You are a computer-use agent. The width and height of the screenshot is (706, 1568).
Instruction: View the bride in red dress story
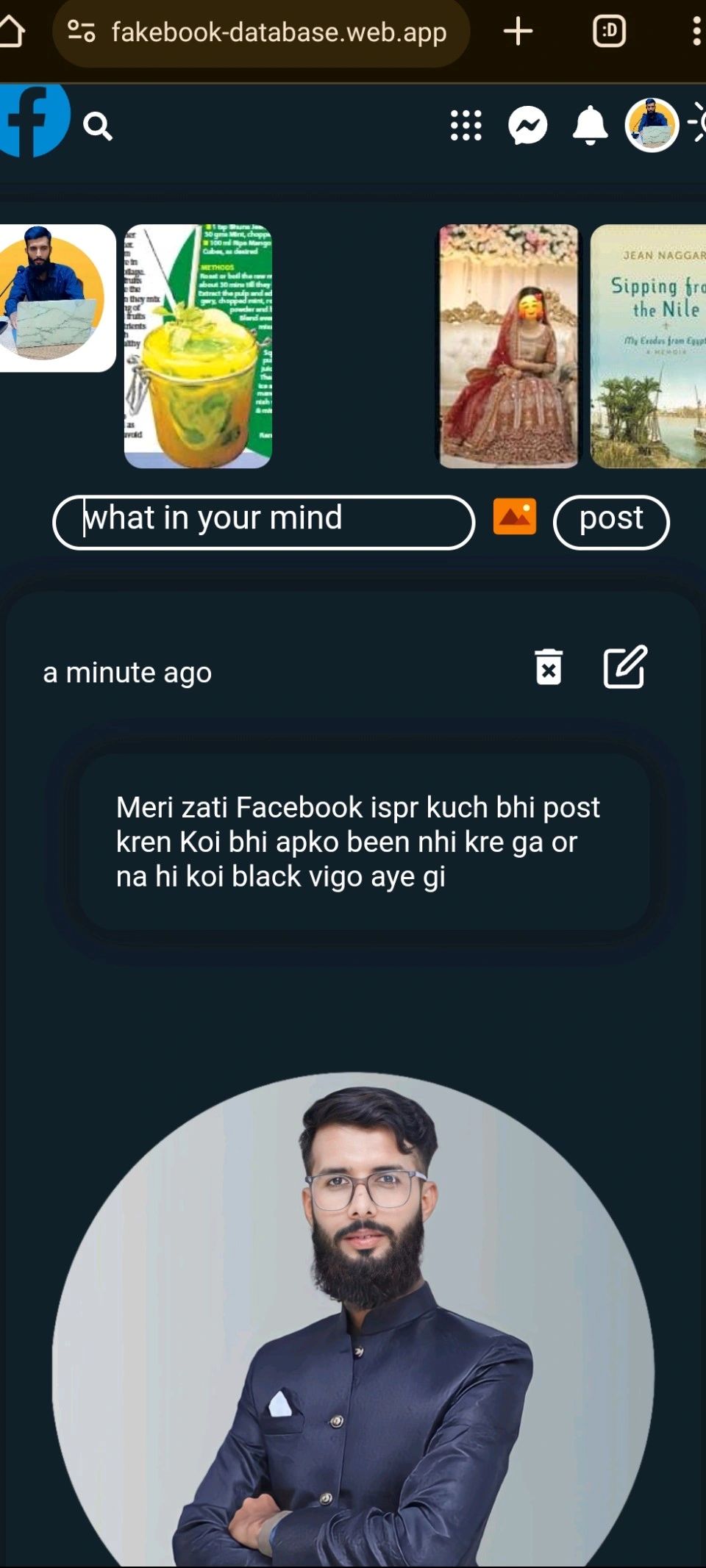coord(509,346)
